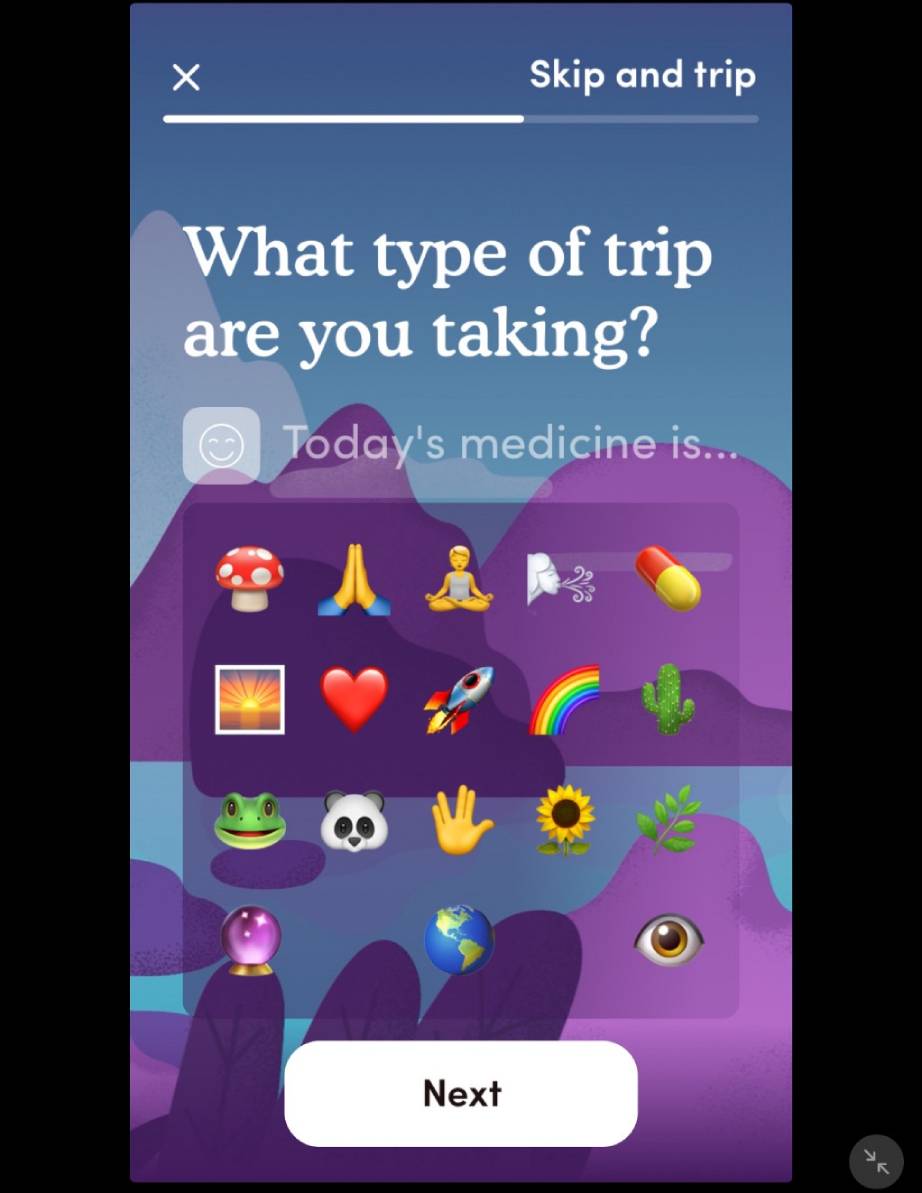Select the crystal ball emoji
922x1193 pixels.
[x=250, y=940]
